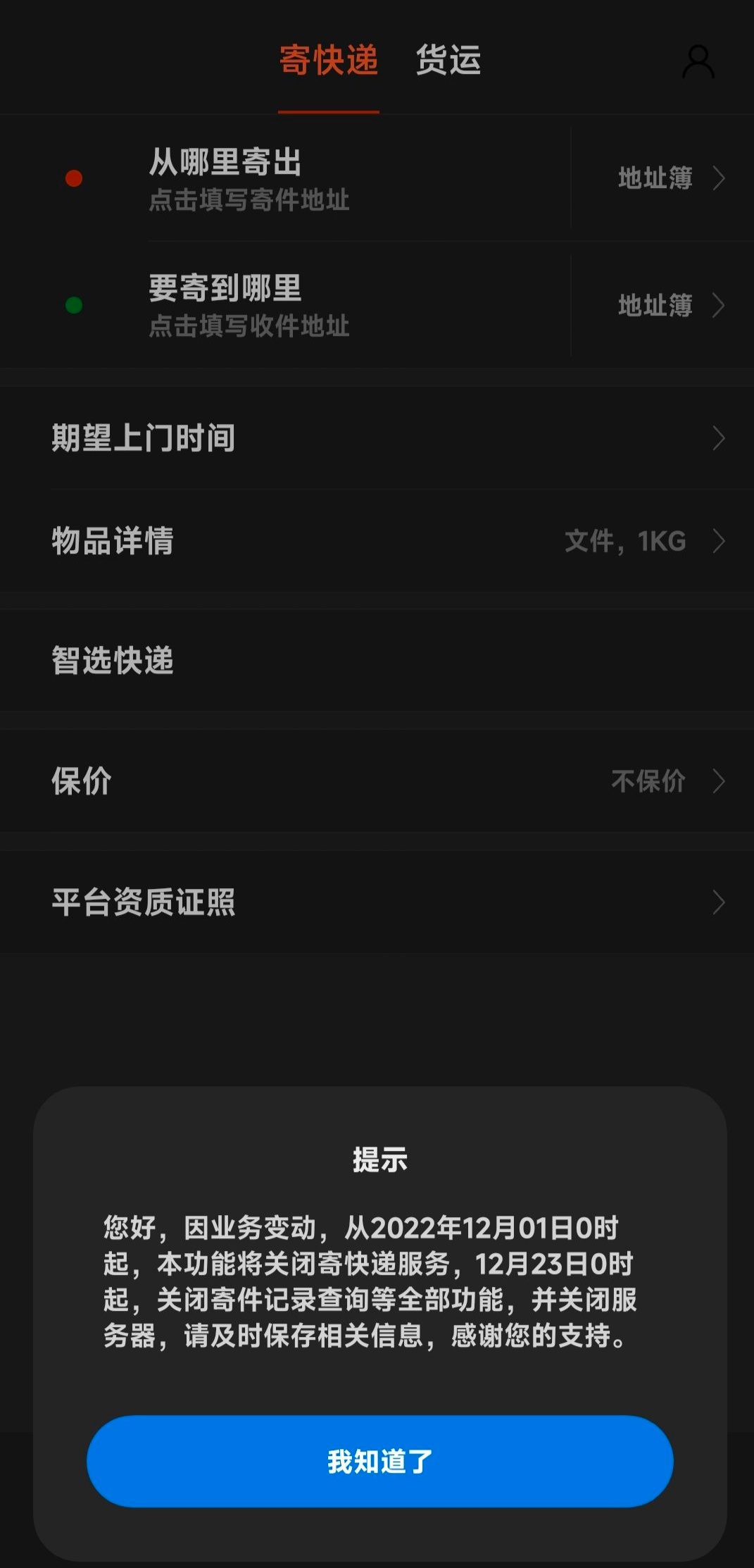Click the 文件, 1KG item summary
Viewport: 754px width, 1568px height.
click(625, 541)
